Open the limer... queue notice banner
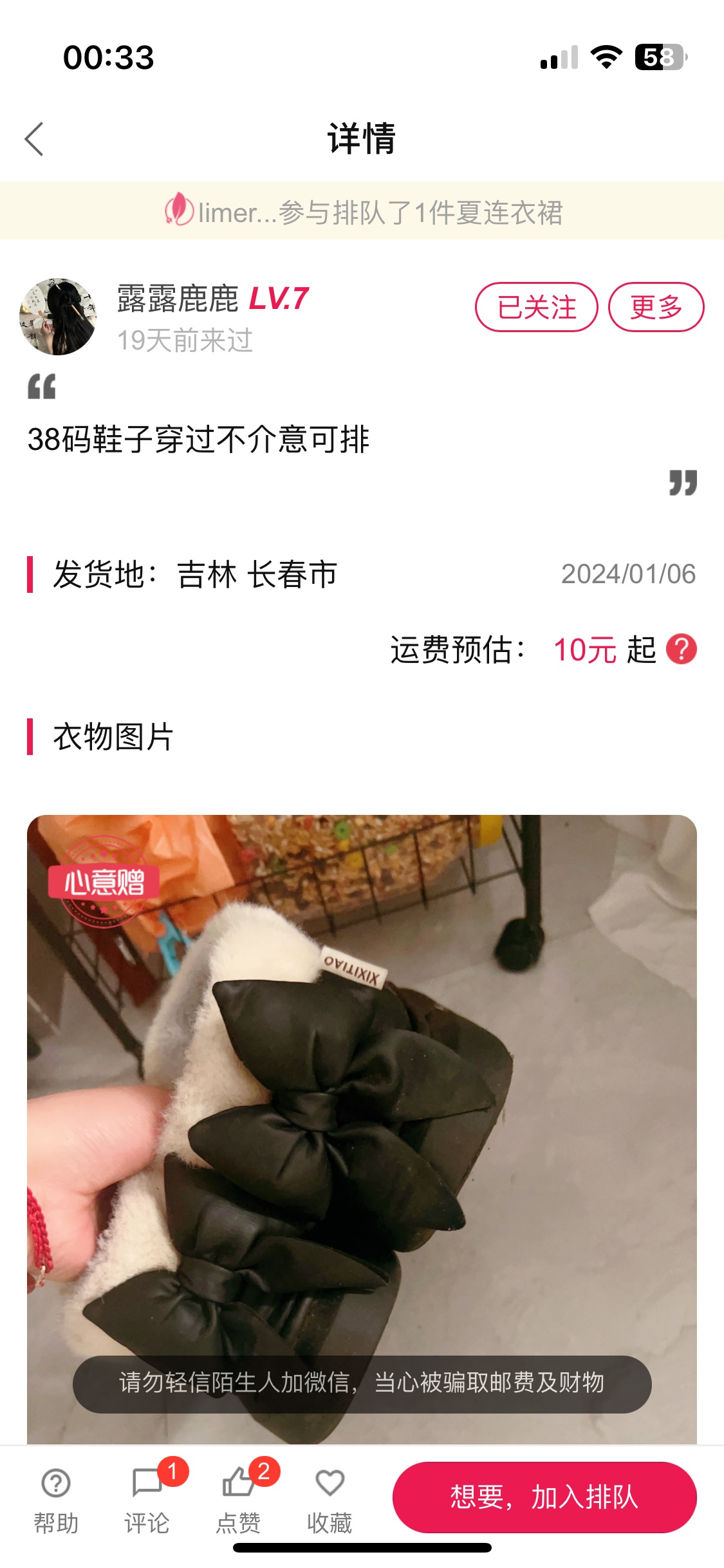 pyautogui.click(x=362, y=212)
